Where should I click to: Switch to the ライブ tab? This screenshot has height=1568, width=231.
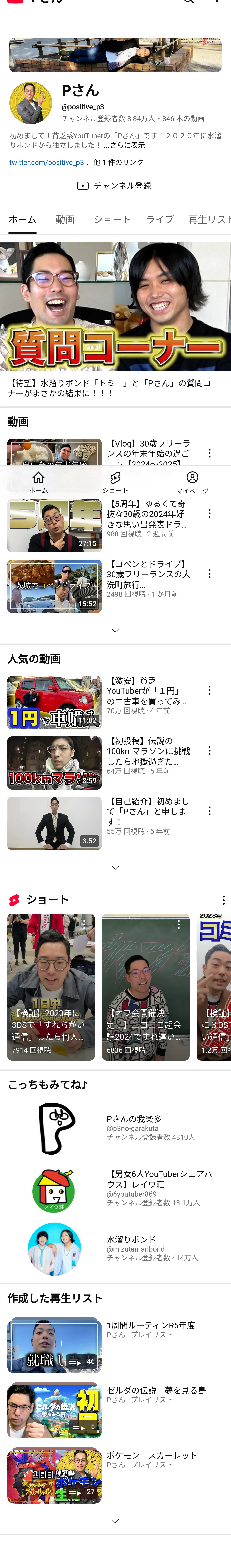160,220
